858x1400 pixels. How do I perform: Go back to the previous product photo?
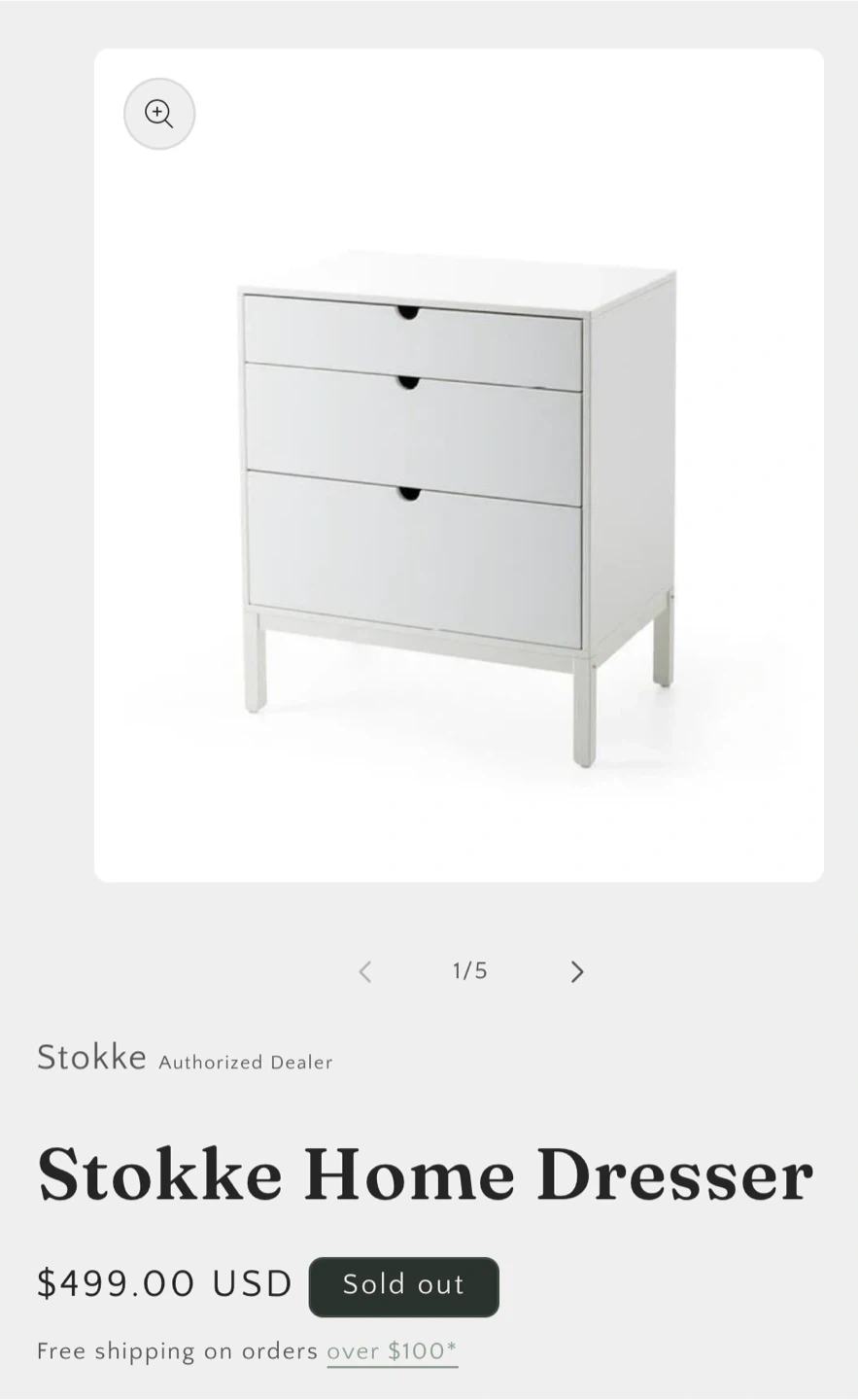[365, 971]
